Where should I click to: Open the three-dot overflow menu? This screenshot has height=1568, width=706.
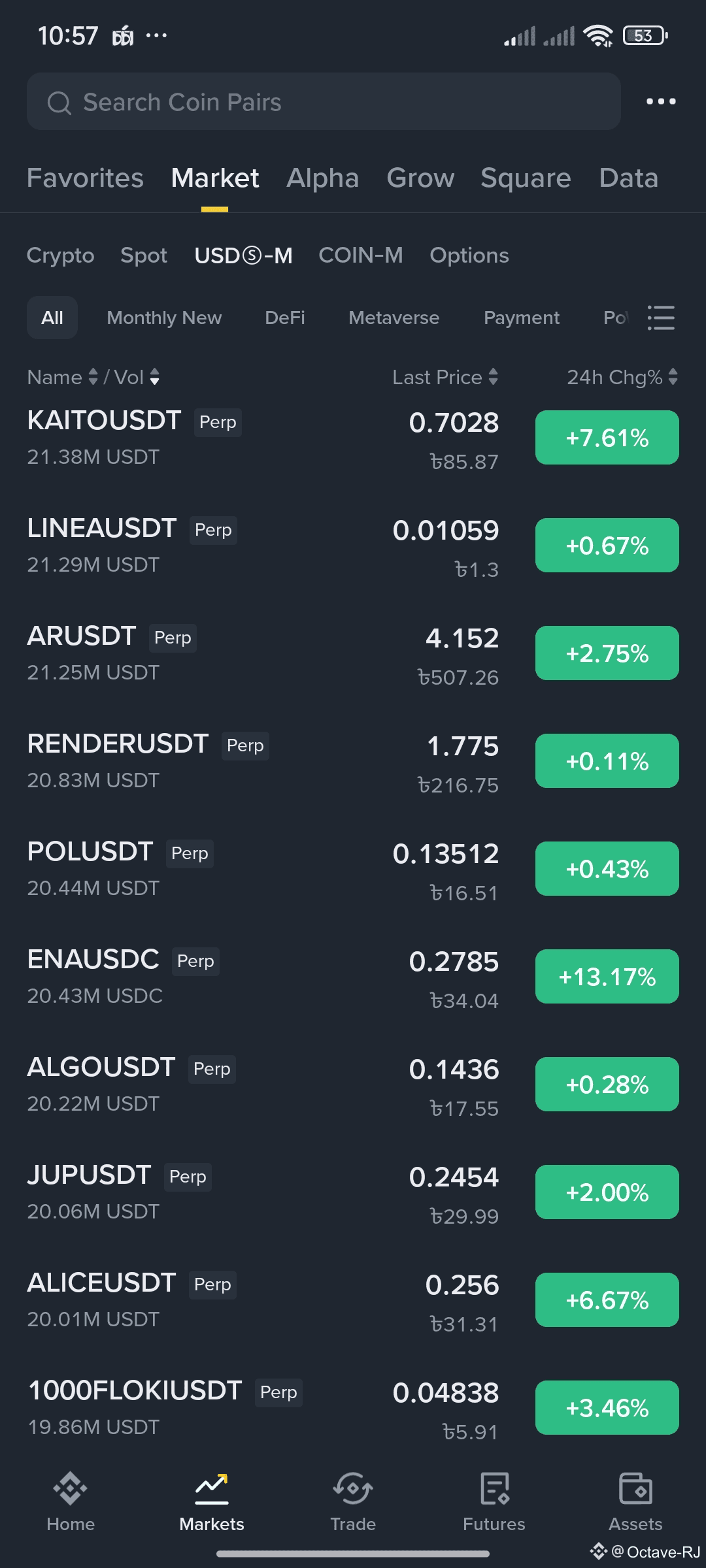click(661, 101)
